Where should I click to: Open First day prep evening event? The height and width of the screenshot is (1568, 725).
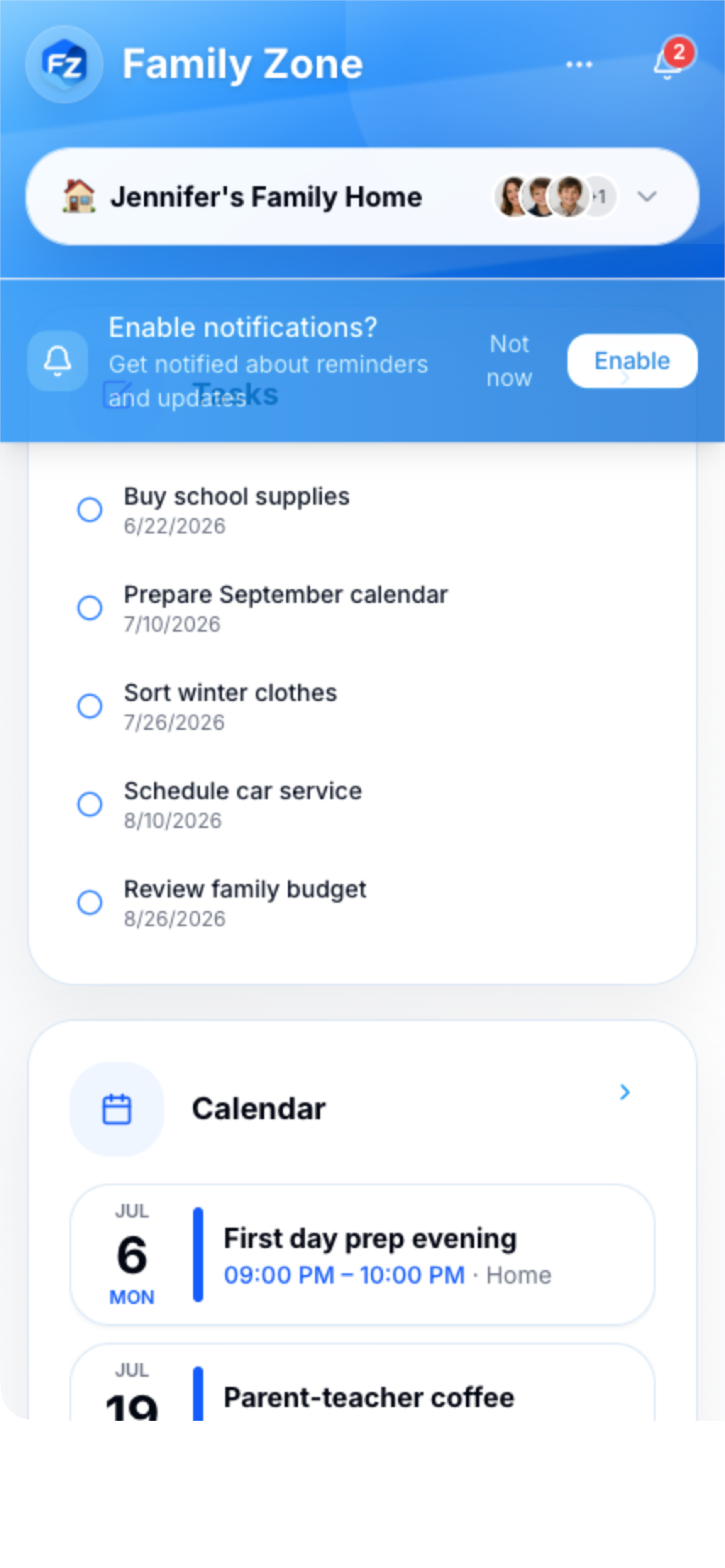click(x=362, y=1255)
